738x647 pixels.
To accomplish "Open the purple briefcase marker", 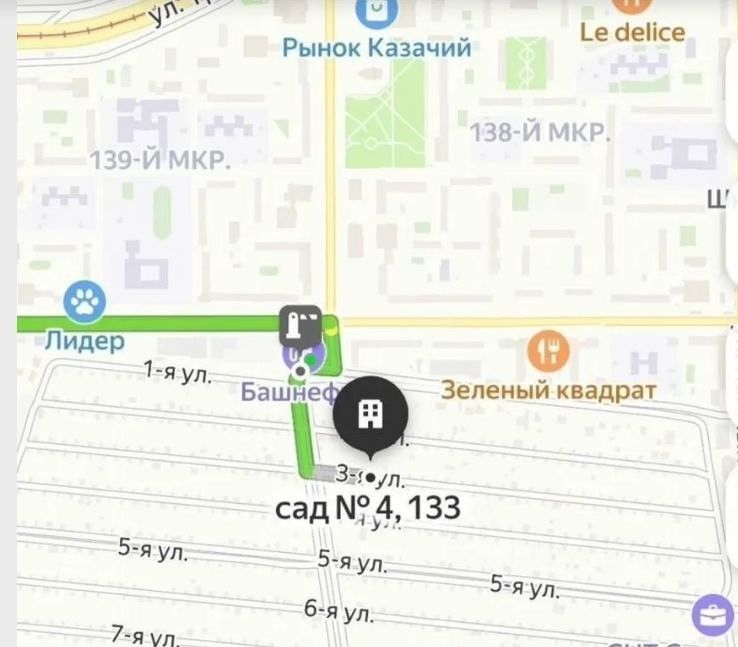I will click(713, 615).
